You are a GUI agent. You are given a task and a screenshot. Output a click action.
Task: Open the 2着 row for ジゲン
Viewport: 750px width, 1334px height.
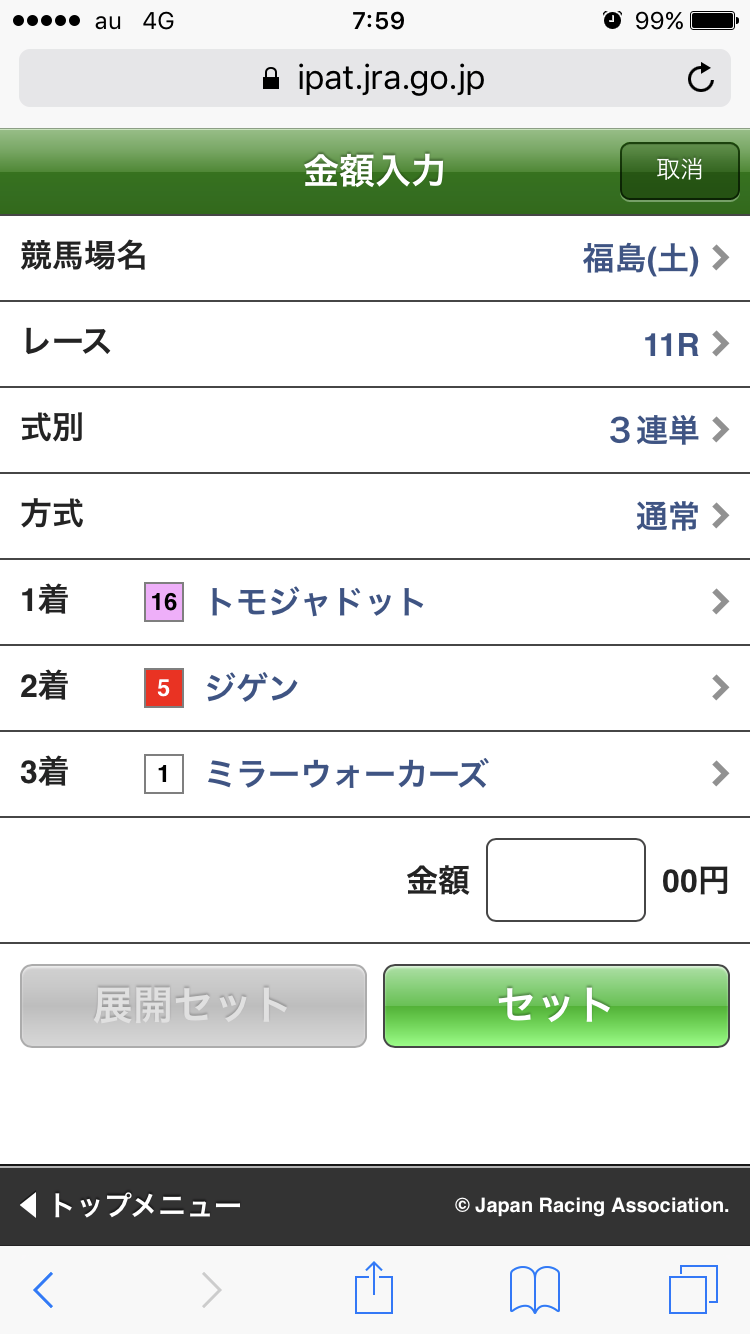coord(375,688)
